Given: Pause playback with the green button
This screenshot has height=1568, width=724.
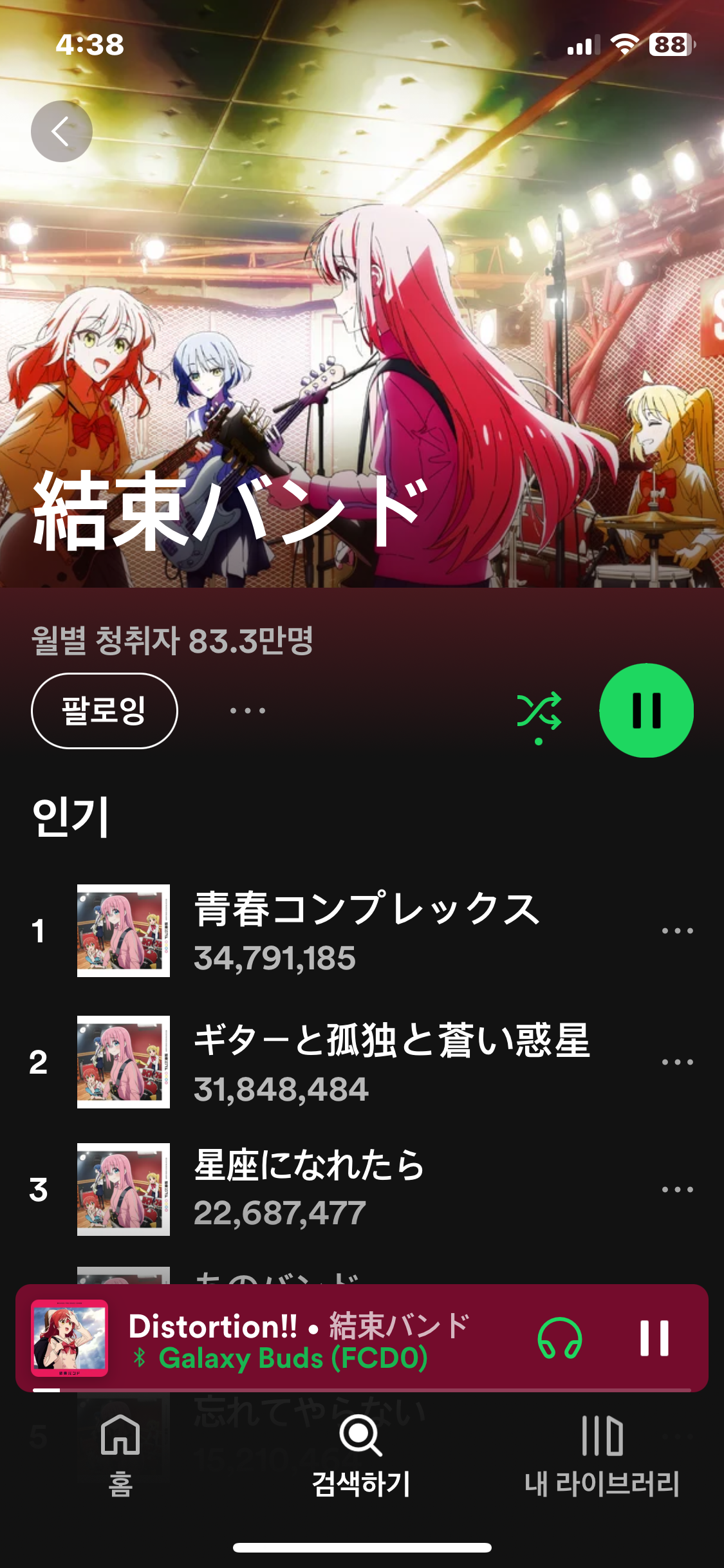Looking at the screenshot, I should click(646, 711).
